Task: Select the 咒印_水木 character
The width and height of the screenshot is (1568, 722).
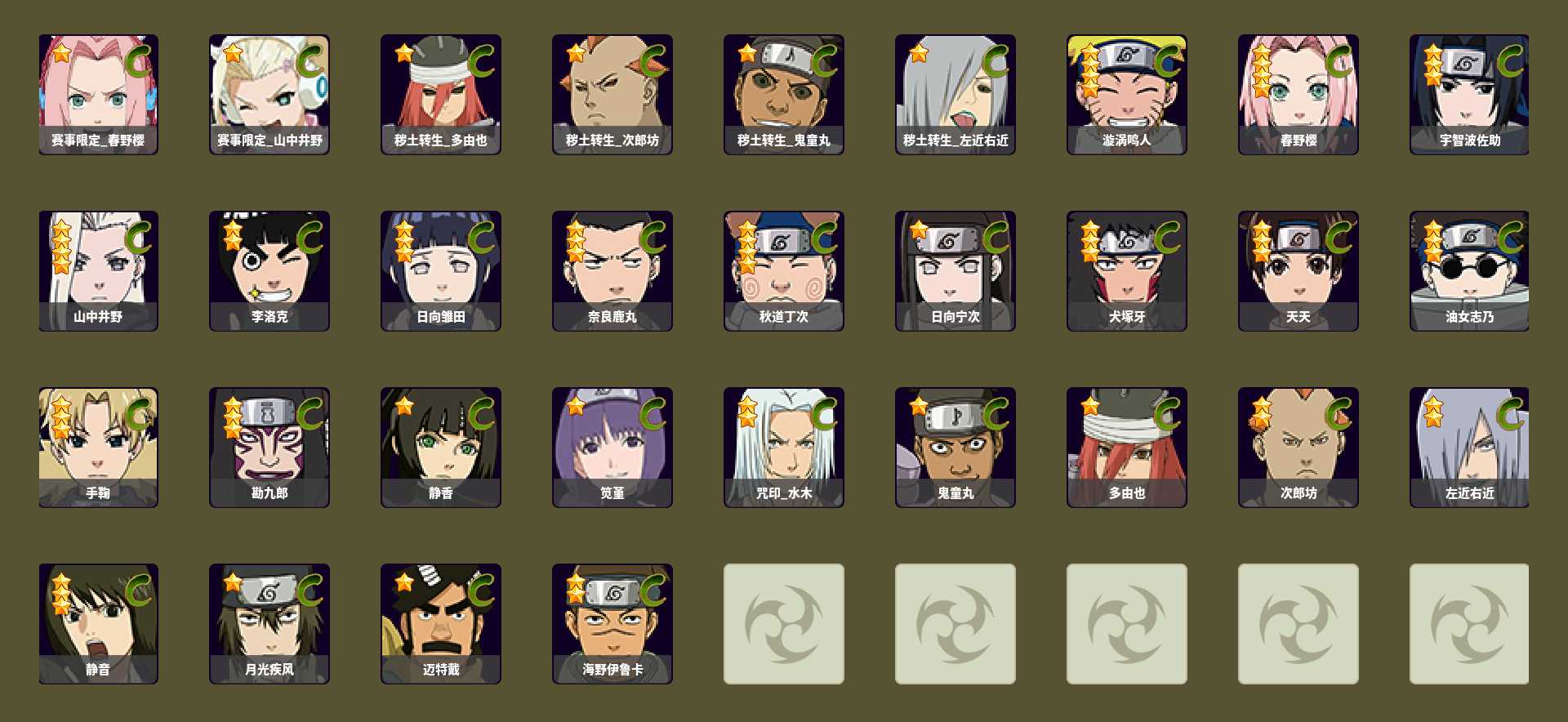Action: (x=784, y=447)
